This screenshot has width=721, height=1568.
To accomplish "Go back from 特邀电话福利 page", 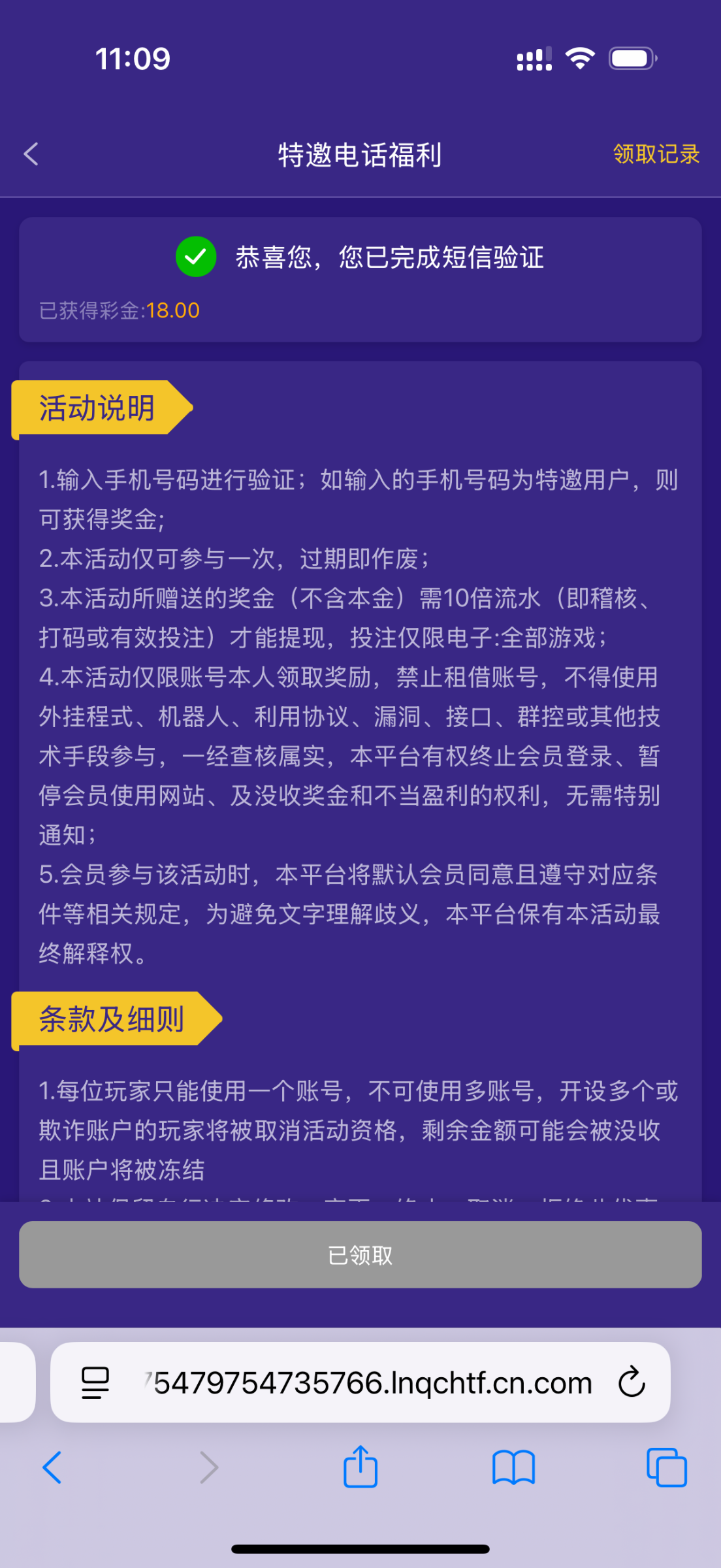I will tap(31, 155).
